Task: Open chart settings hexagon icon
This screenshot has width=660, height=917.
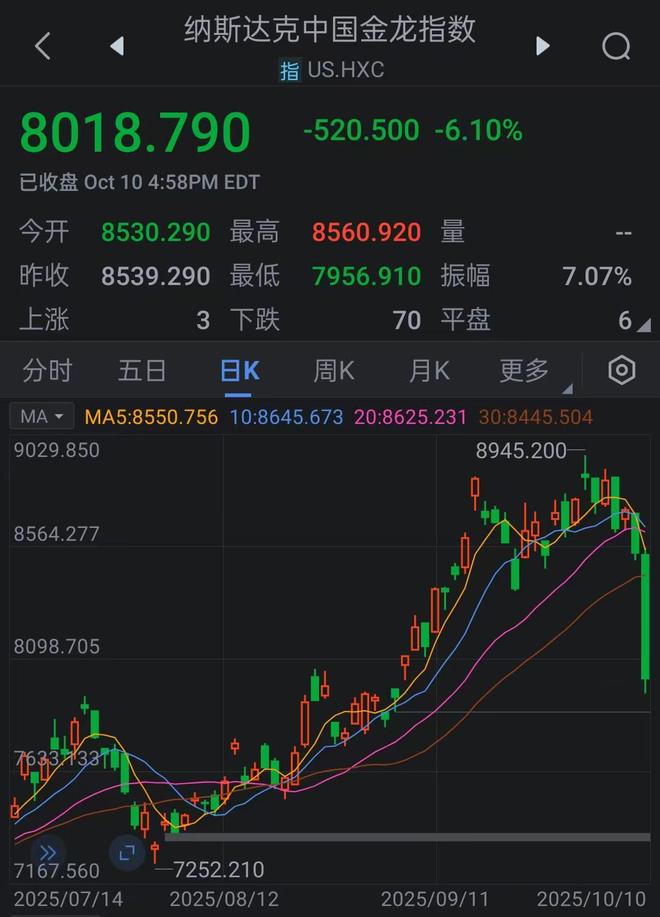Action: click(621, 370)
